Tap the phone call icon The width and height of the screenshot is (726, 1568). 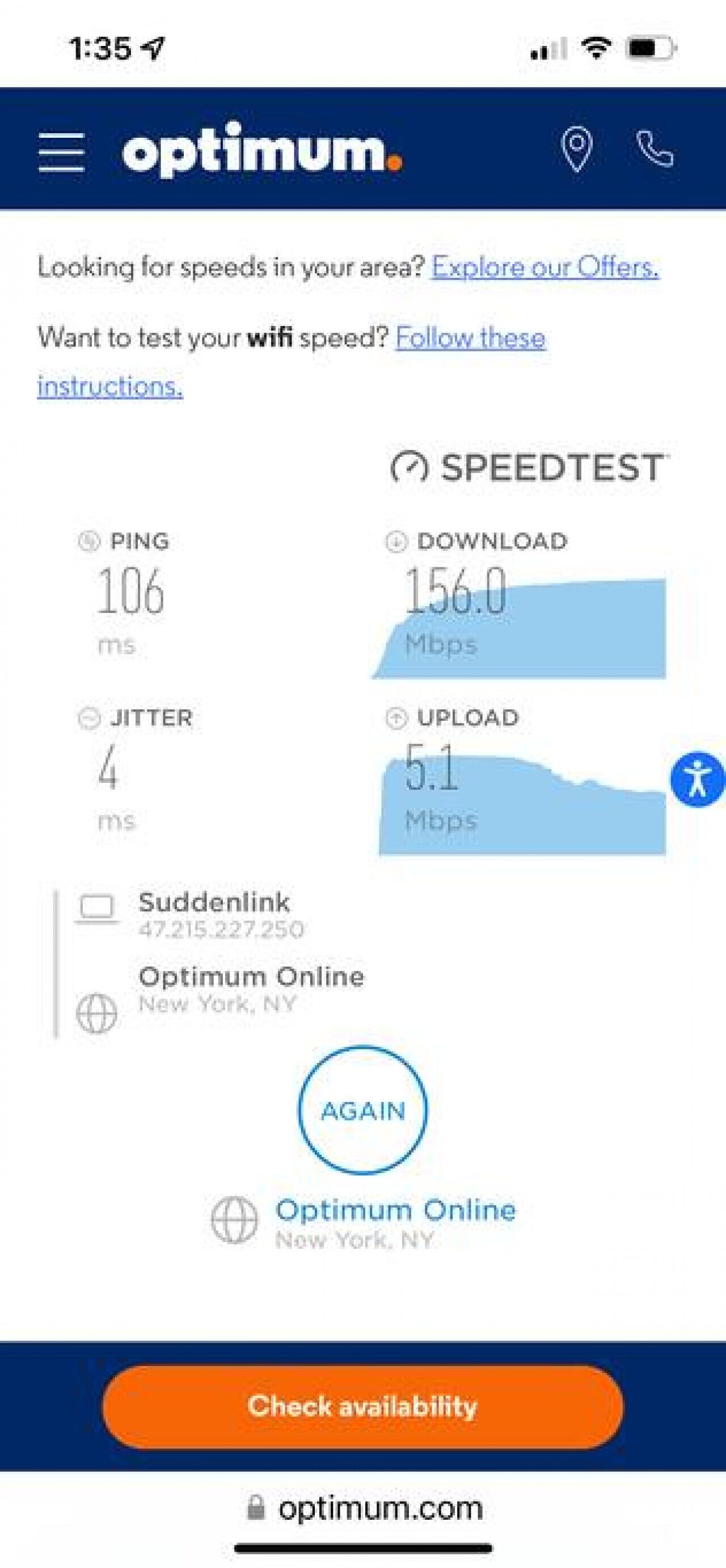coord(655,149)
